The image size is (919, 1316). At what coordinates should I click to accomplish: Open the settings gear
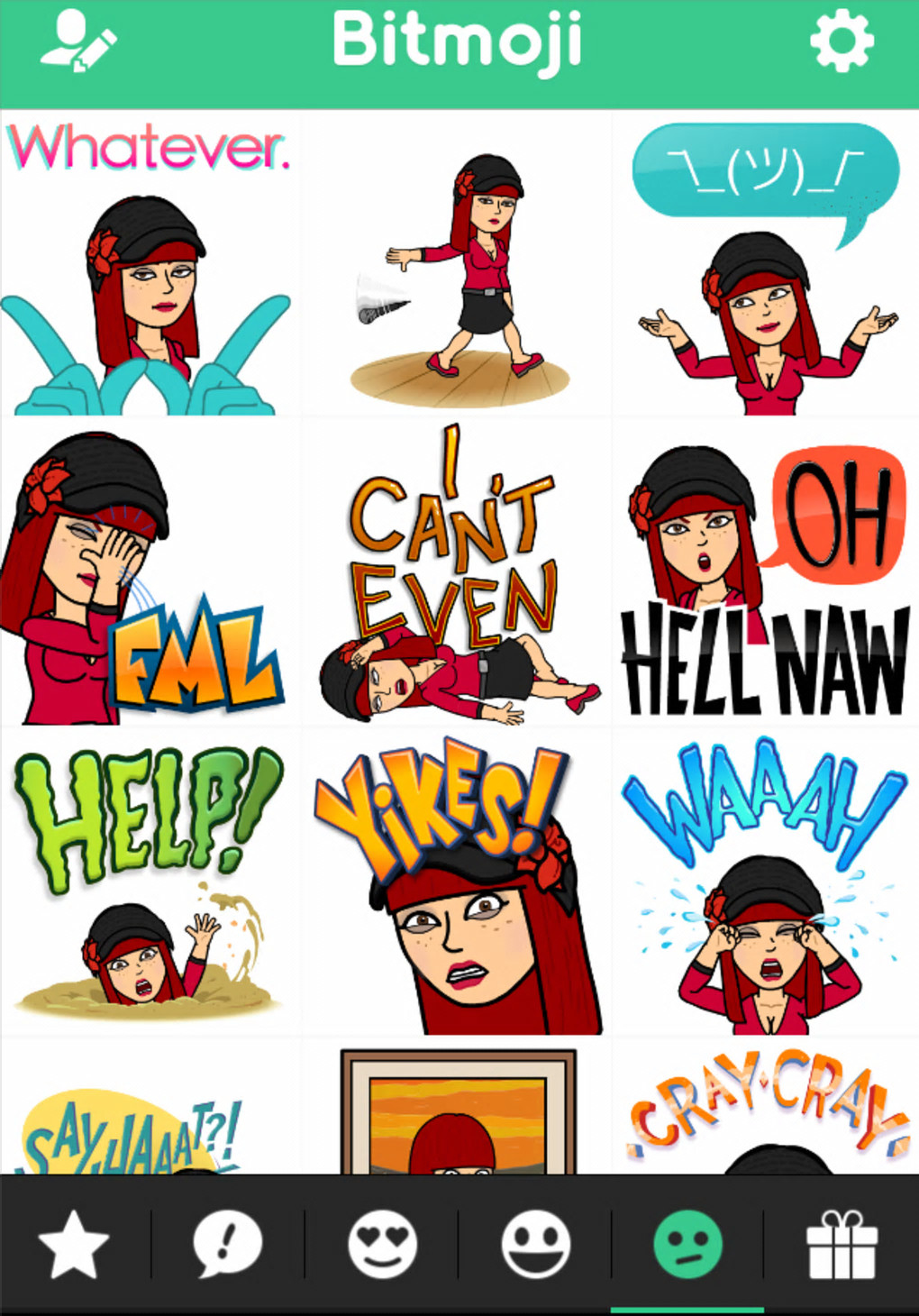point(841,41)
